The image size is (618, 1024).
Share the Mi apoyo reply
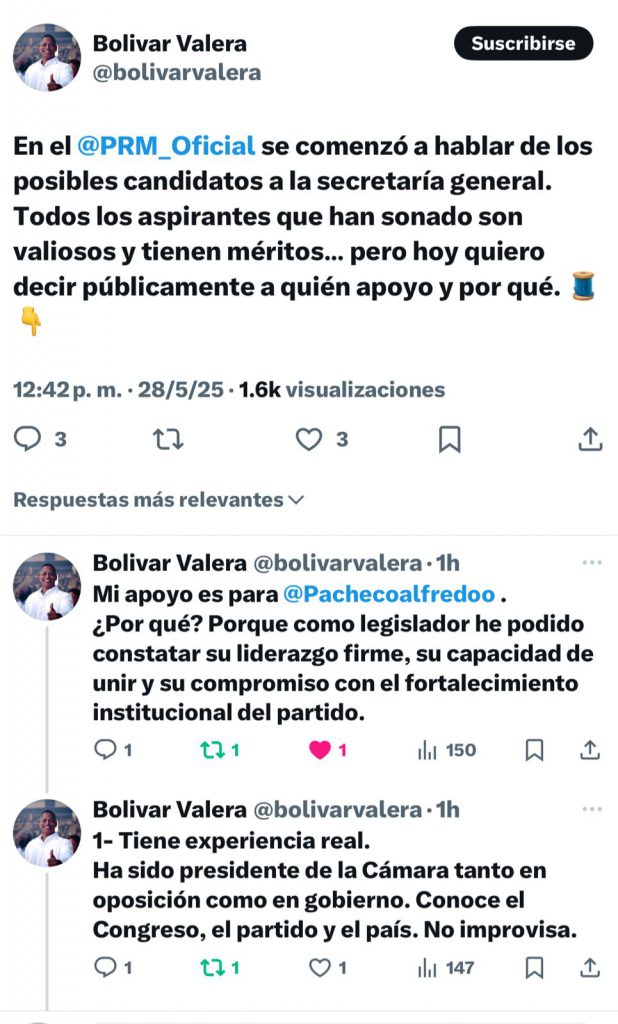click(x=590, y=750)
